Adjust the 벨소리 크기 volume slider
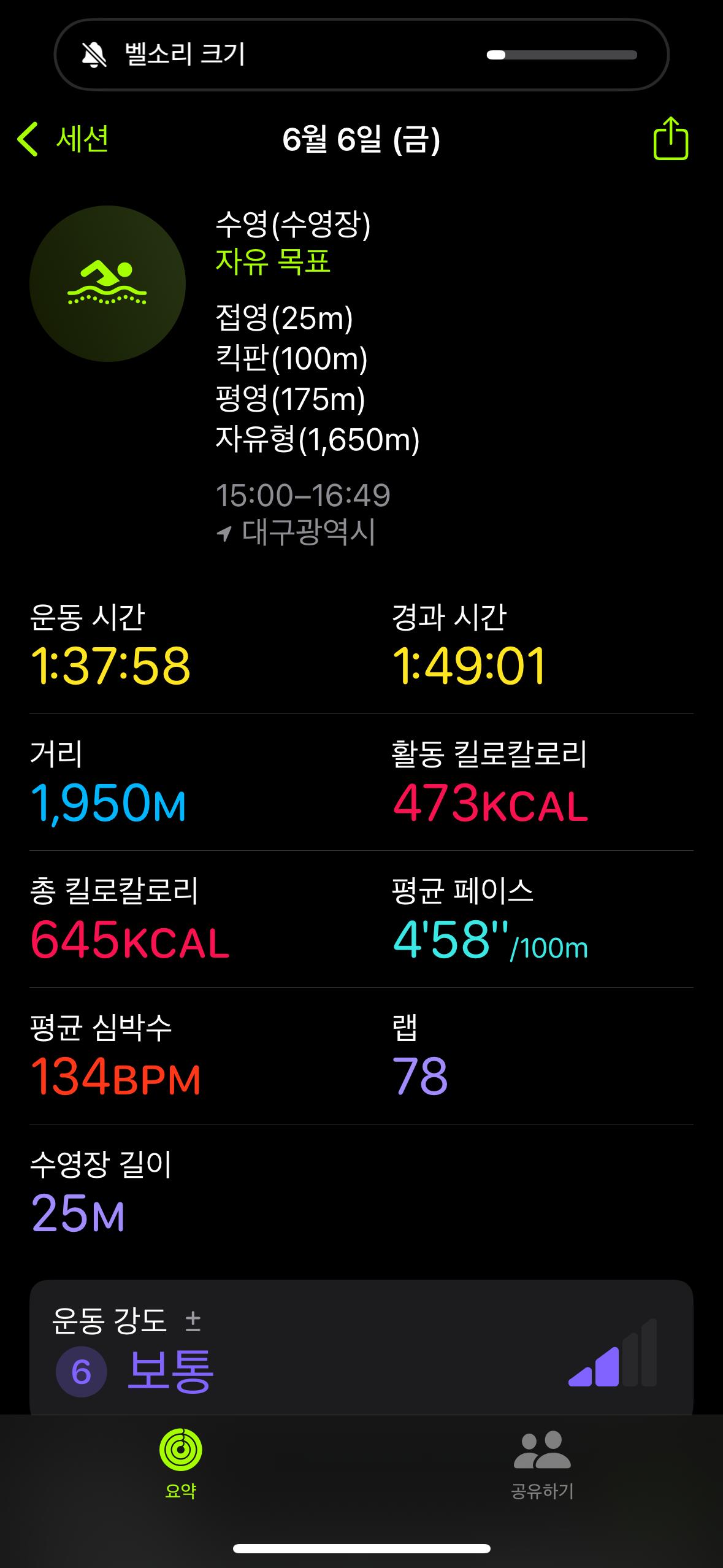This screenshot has width=723, height=1568. click(x=562, y=55)
